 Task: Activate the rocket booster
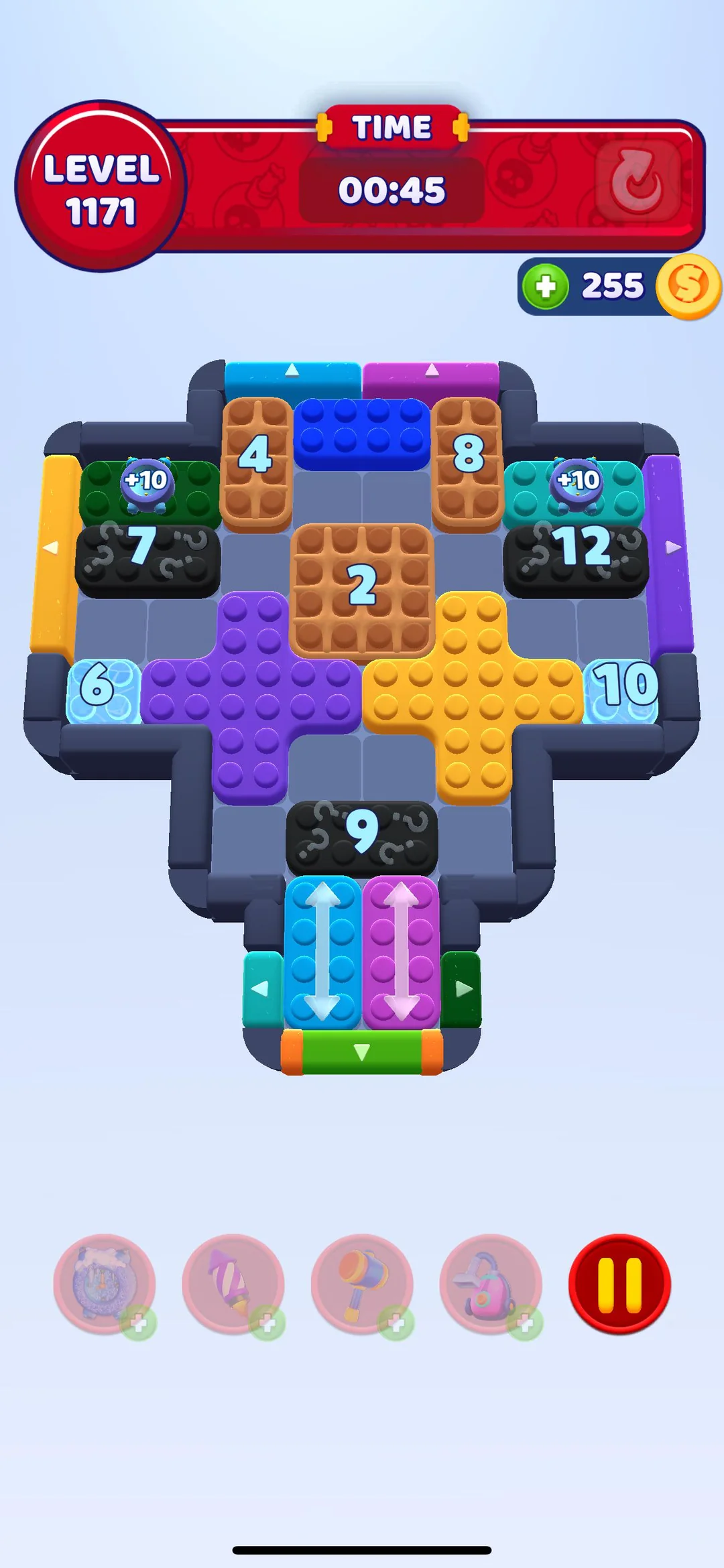[x=233, y=1284]
